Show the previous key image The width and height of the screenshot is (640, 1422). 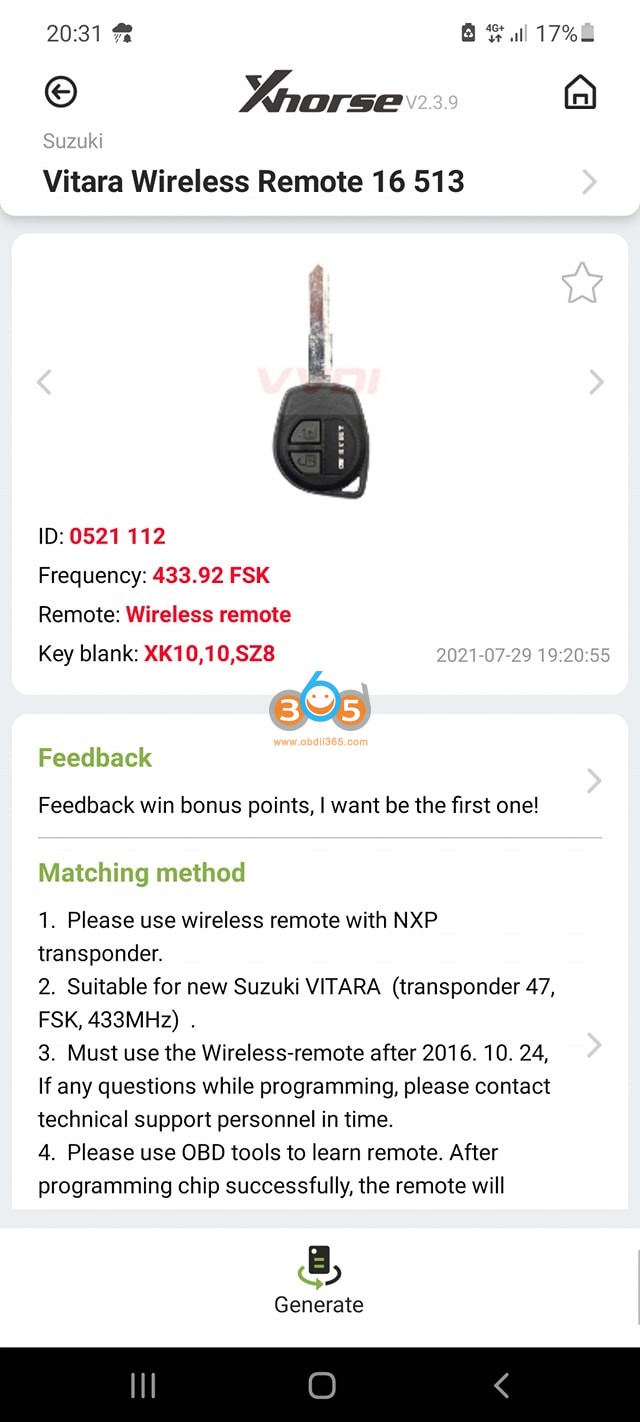(x=44, y=382)
